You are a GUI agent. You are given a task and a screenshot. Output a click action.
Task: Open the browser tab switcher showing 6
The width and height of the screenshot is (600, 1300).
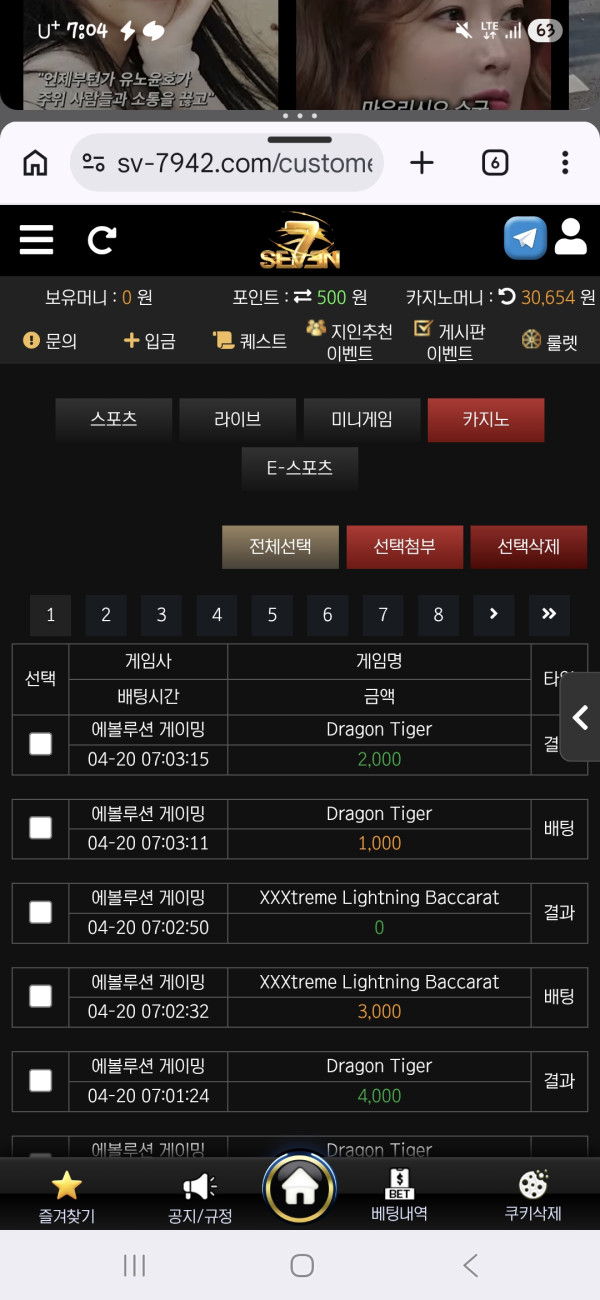495,163
